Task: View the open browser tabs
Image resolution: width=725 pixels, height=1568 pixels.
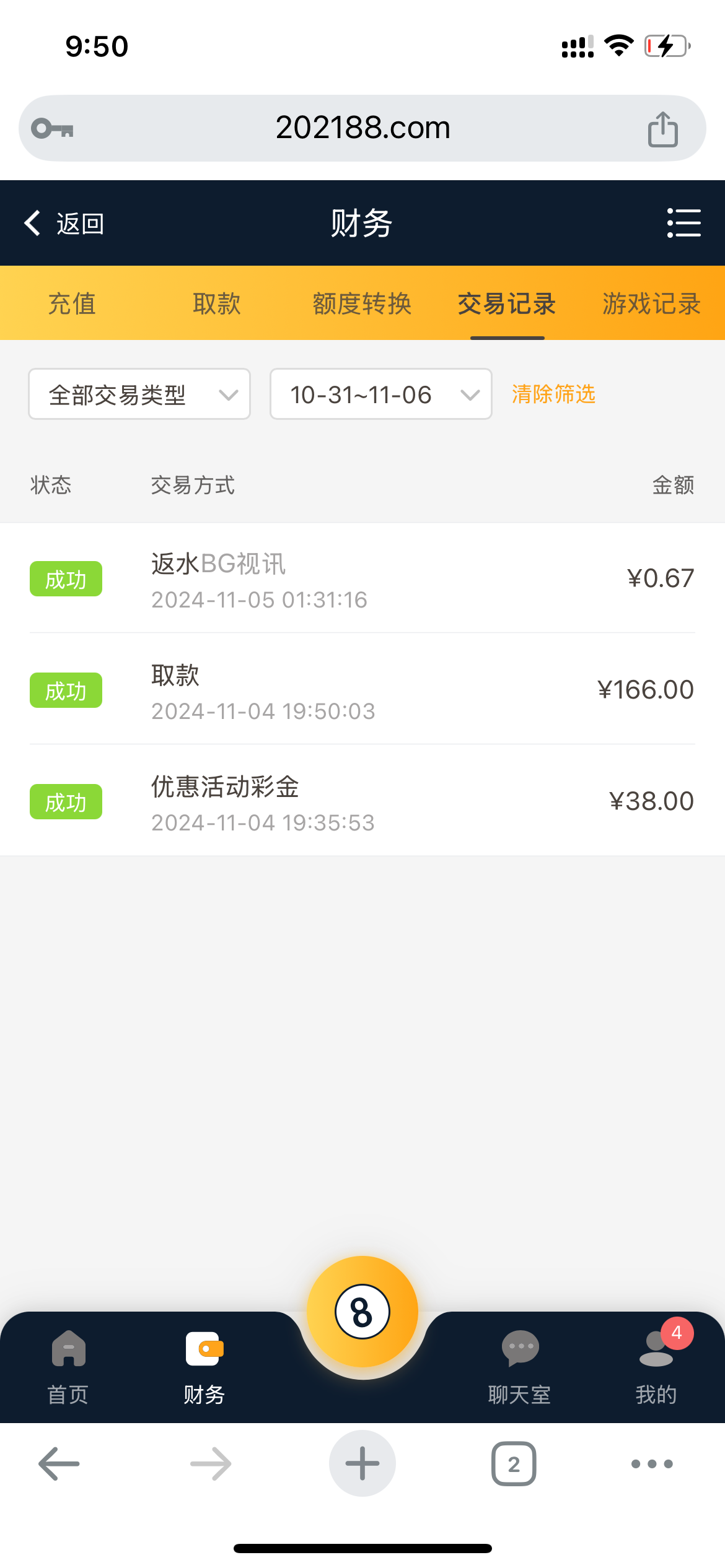Action: click(514, 1464)
